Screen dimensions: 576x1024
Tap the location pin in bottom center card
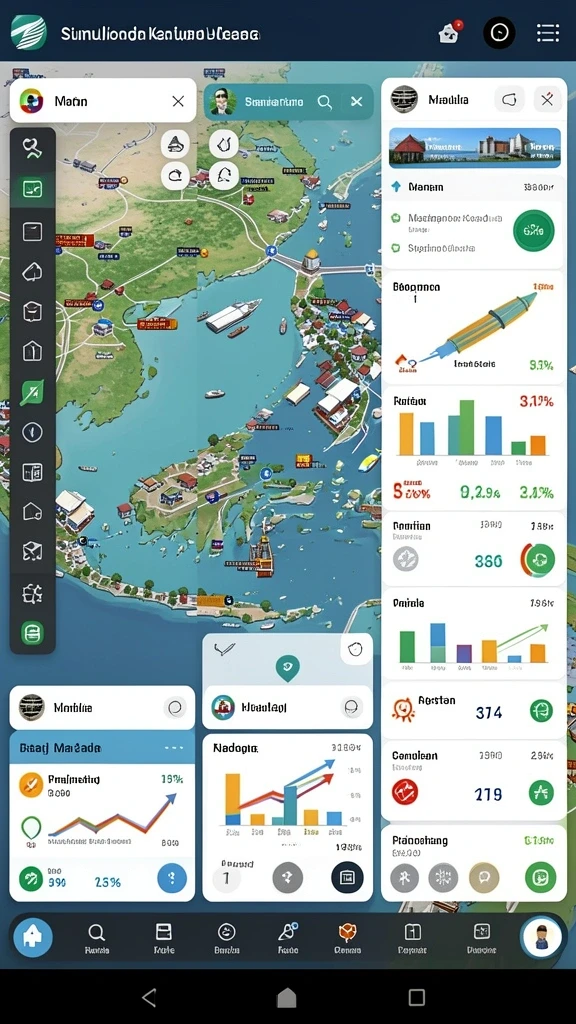(288, 667)
